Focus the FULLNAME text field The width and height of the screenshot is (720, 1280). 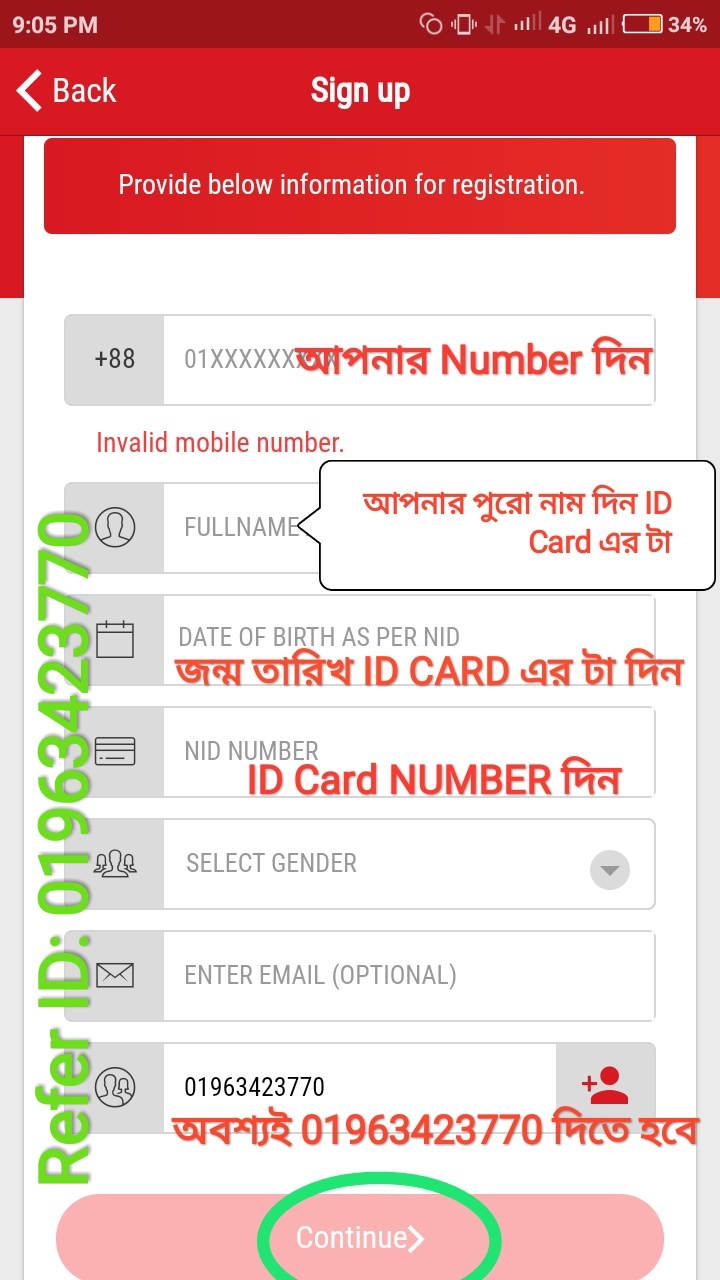[x=240, y=527]
